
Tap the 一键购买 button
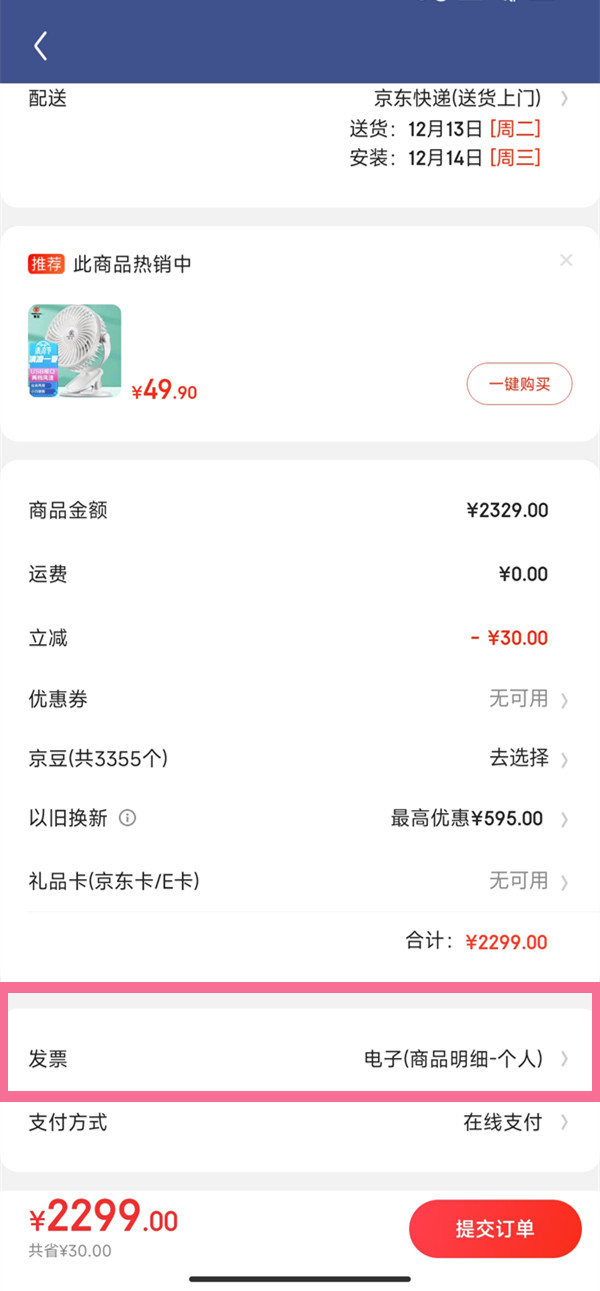click(519, 384)
